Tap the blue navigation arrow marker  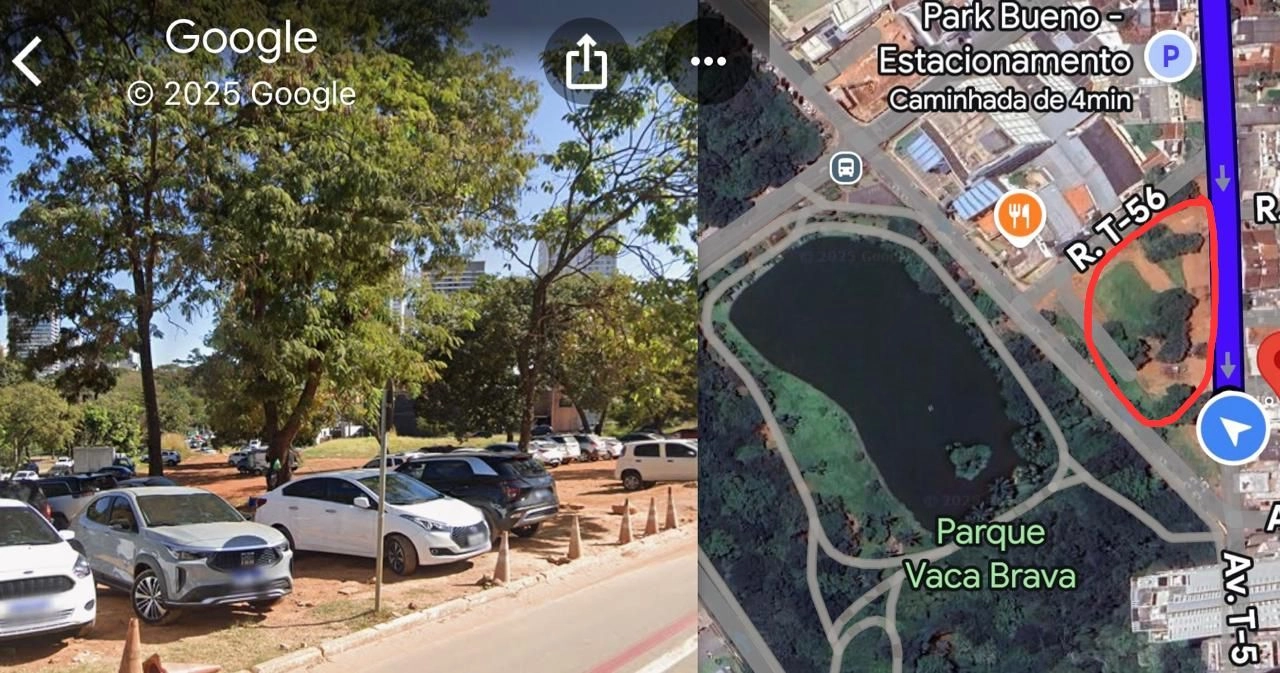coord(1232,430)
